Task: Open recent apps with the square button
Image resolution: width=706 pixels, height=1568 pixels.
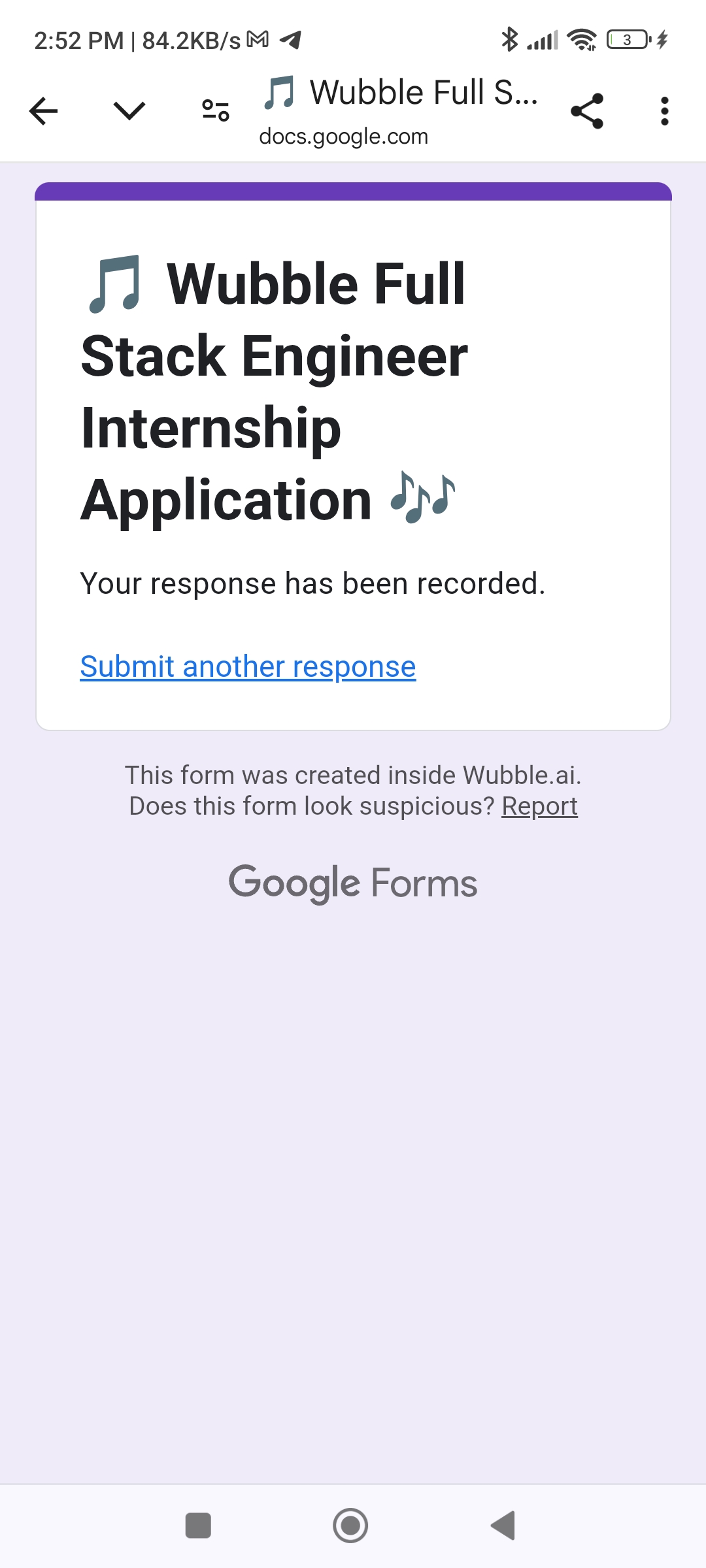Action: [x=198, y=1526]
